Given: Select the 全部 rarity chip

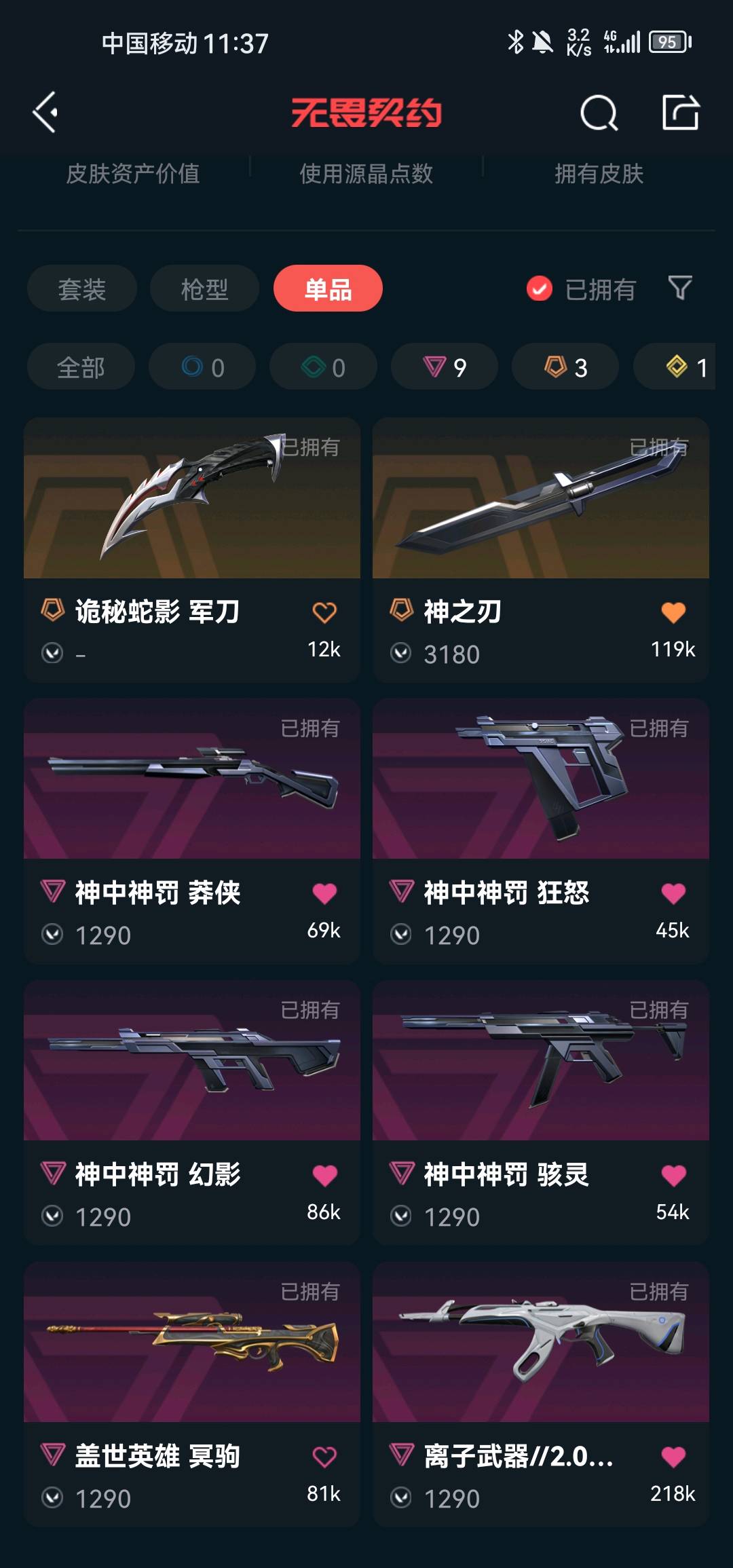Looking at the screenshot, I should (x=81, y=367).
